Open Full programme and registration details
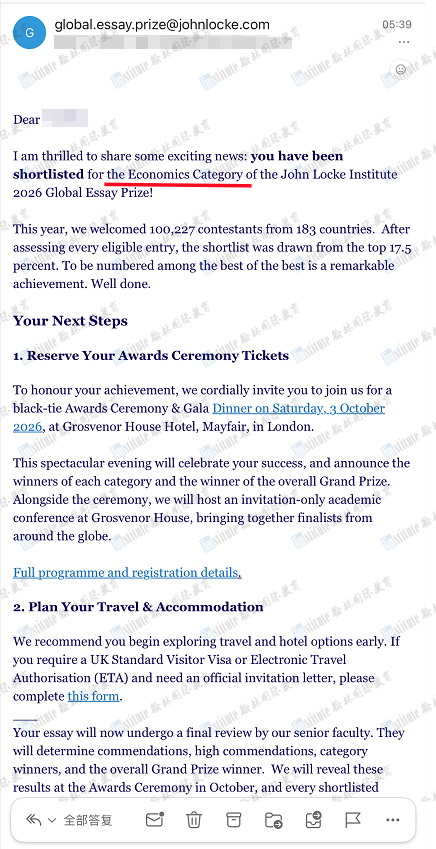The height and width of the screenshot is (849, 436). pos(127,573)
